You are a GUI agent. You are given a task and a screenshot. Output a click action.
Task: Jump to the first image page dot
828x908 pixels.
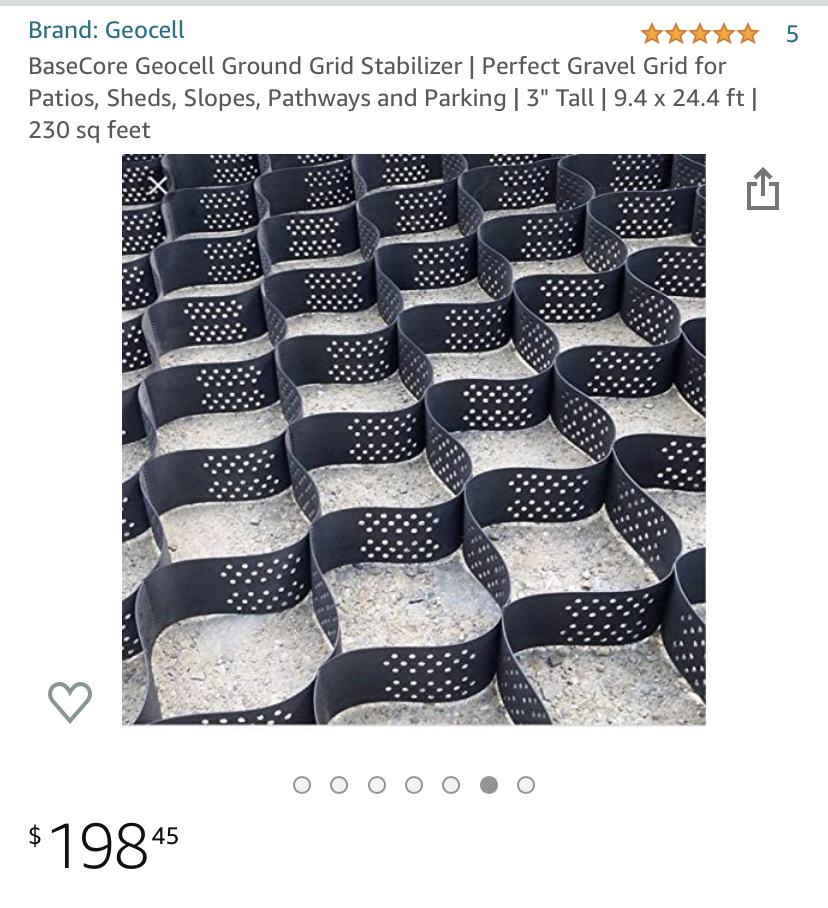pyautogui.click(x=302, y=785)
